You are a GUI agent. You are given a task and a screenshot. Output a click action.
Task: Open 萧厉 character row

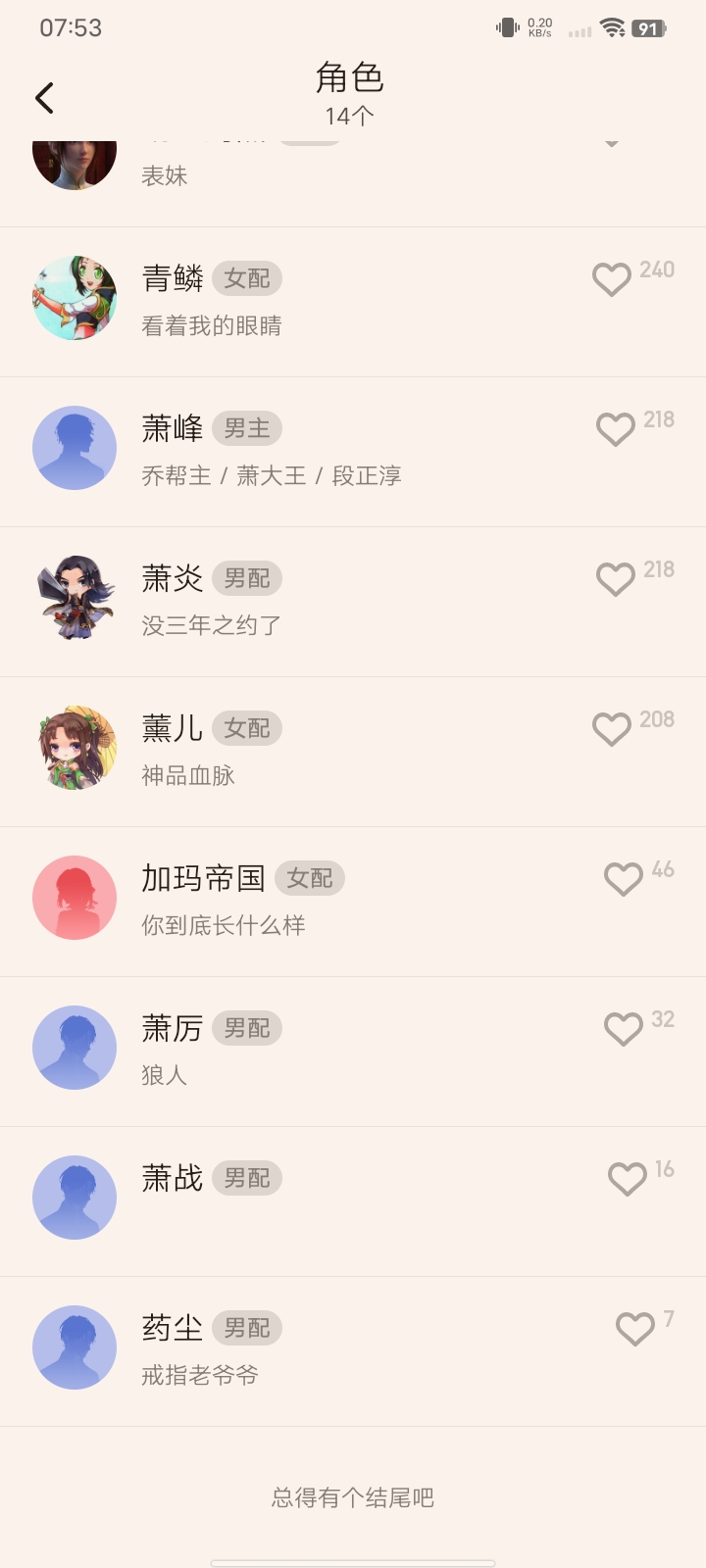pyautogui.click(x=353, y=1052)
